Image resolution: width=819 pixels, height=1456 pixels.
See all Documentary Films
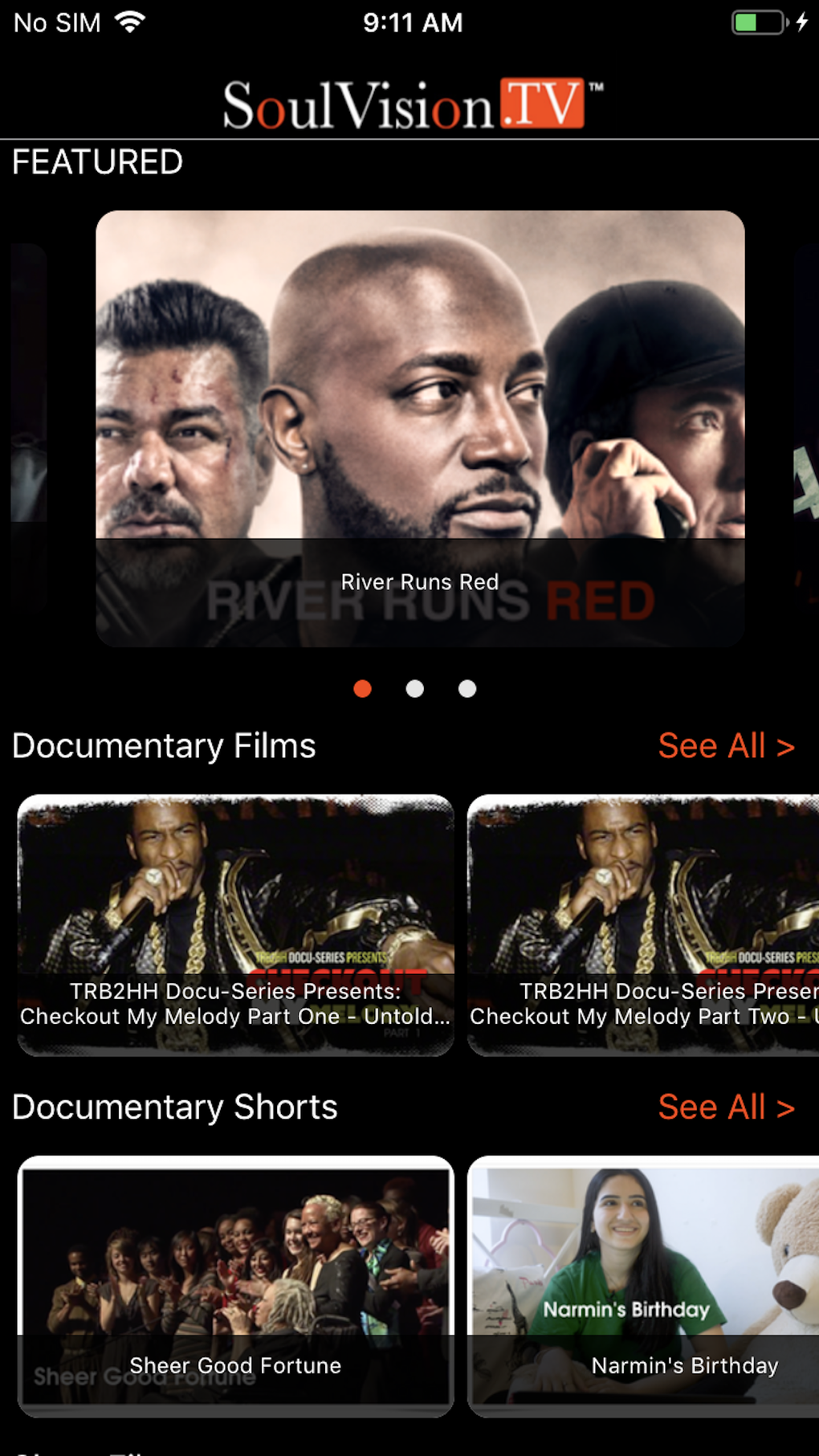[726, 746]
